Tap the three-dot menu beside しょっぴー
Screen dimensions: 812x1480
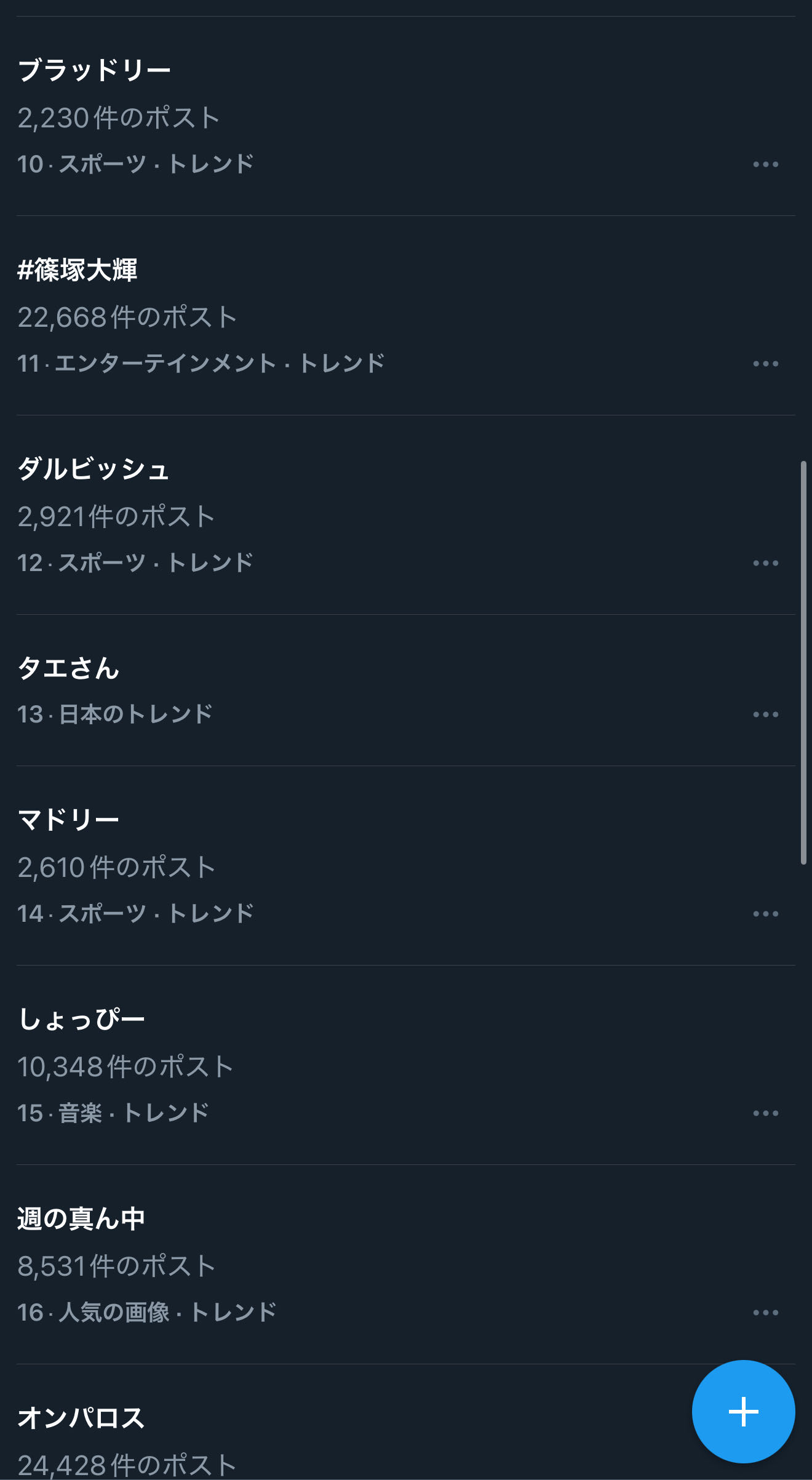[x=765, y=1113]
